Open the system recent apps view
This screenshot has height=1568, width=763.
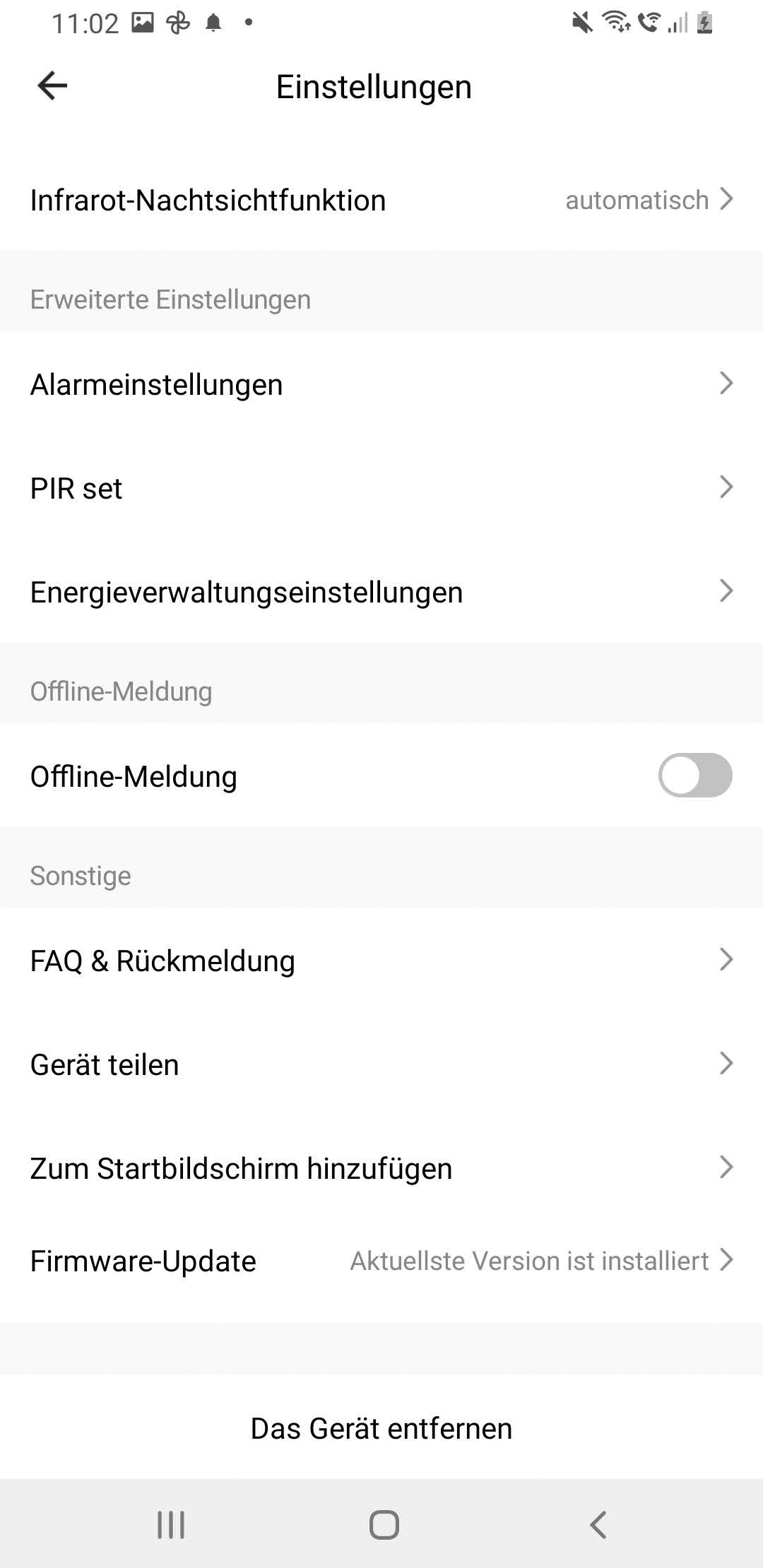click(171, 1524)
